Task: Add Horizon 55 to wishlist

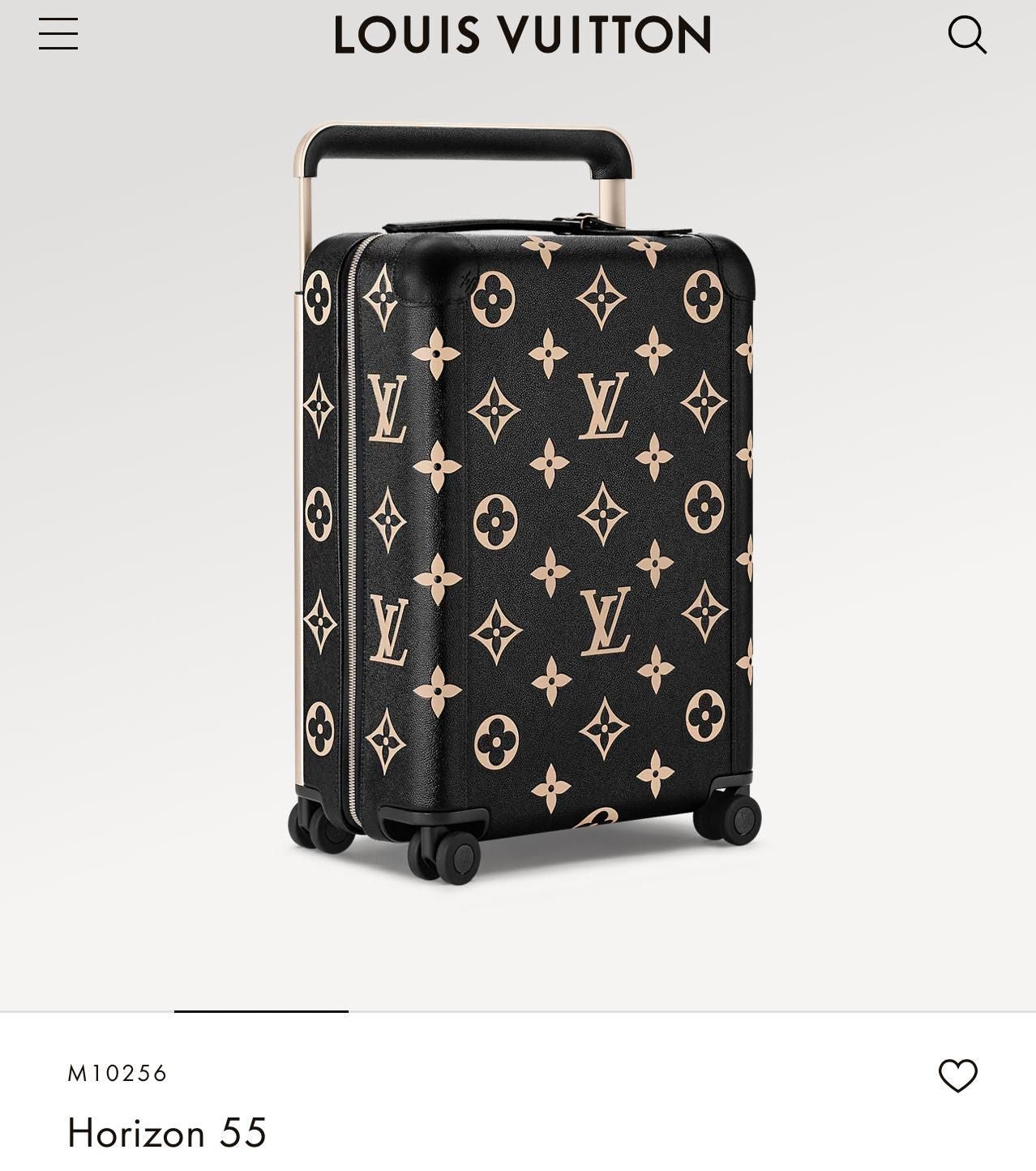Action: point(957,1075)
